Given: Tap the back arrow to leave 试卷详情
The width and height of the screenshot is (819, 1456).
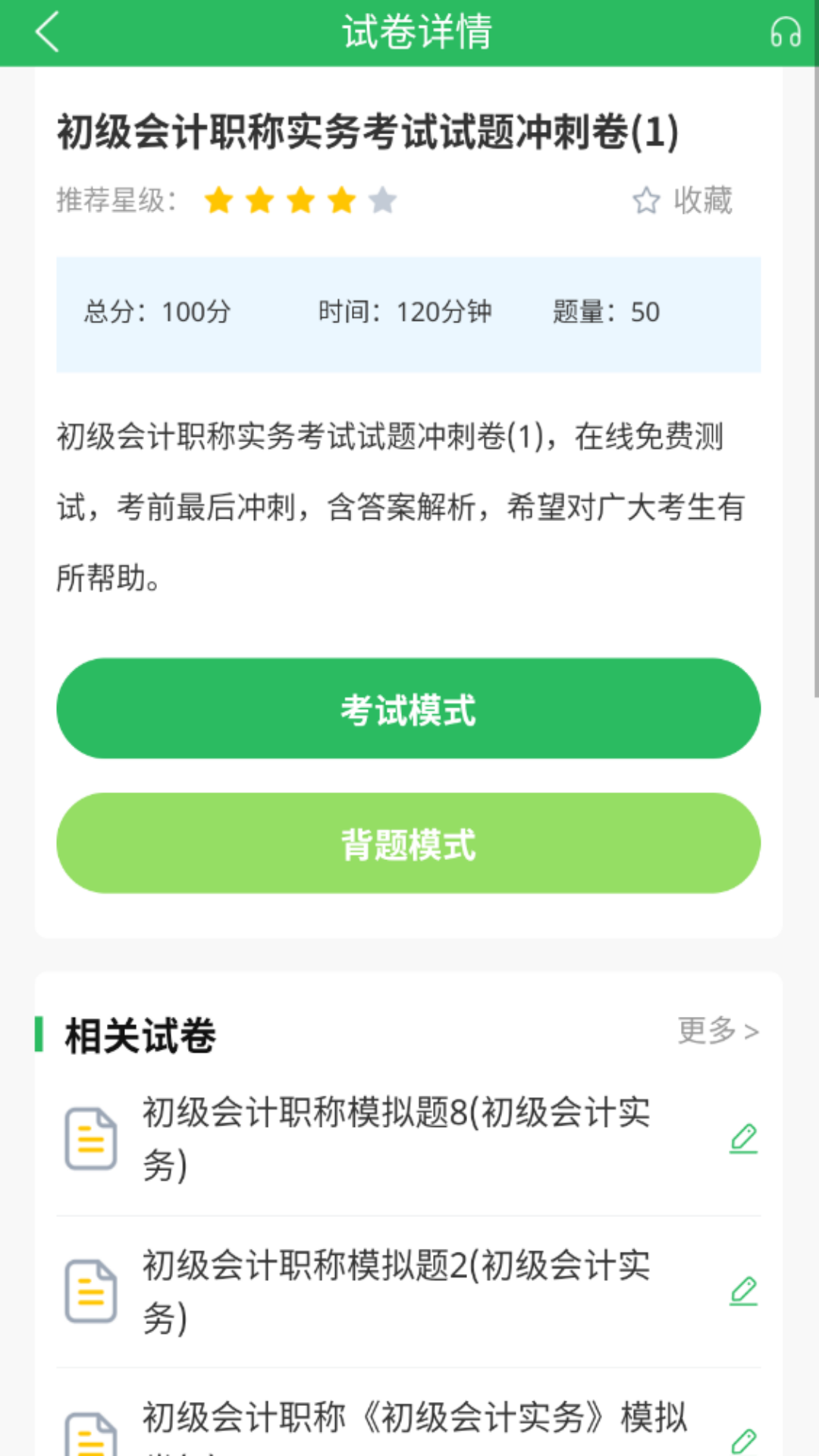Looking at the screenshot, I should [x=45, y=32].
